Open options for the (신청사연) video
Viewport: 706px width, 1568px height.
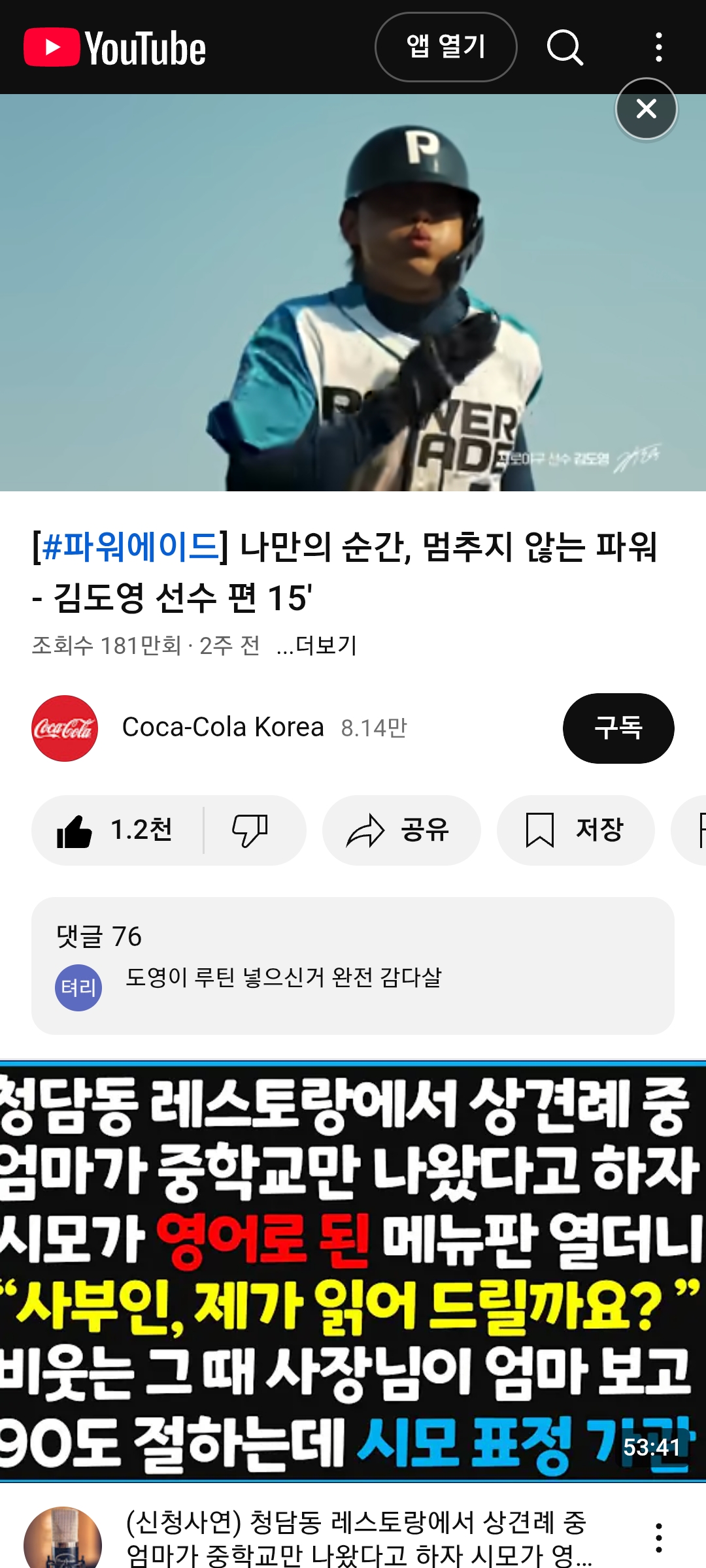(658, 1538)
